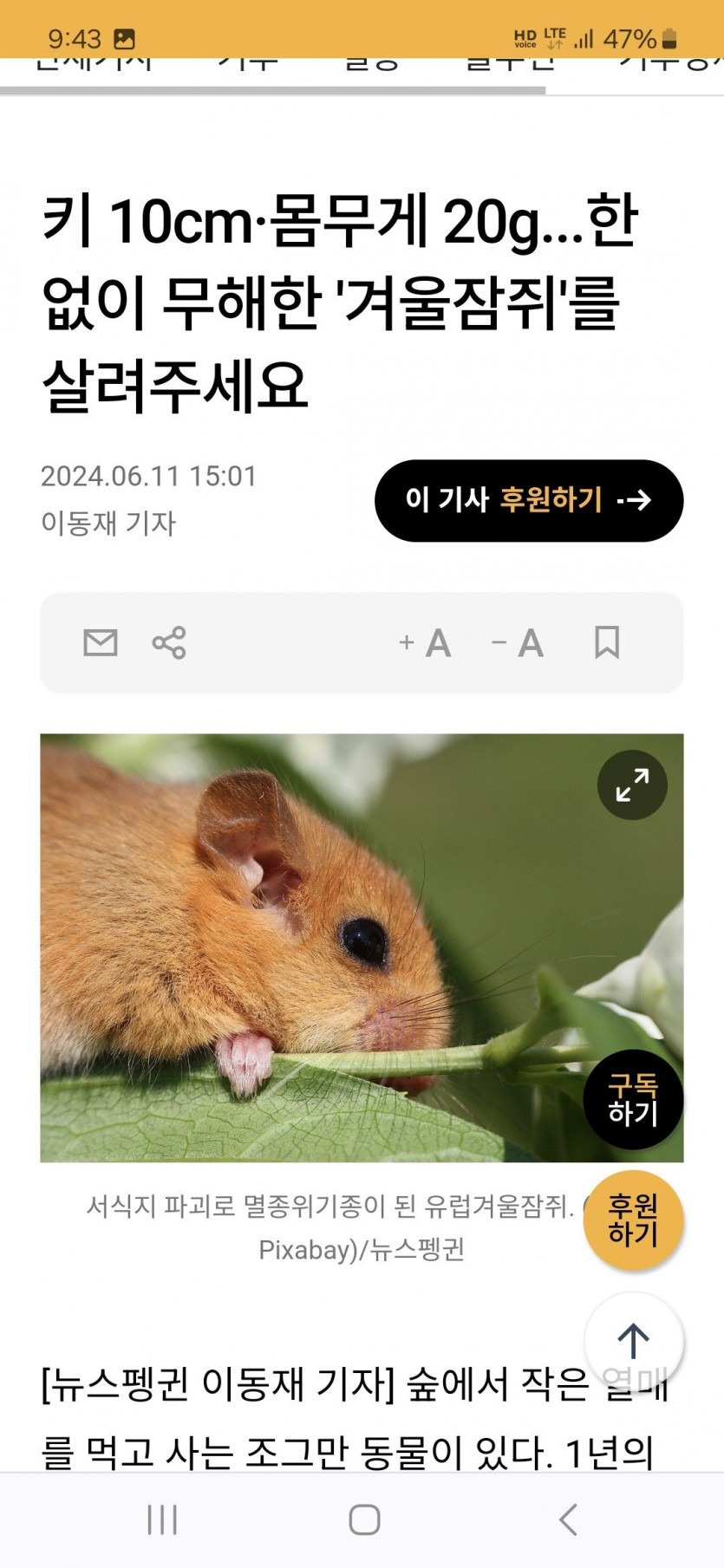
Task: Decrease the article font size
Action: [x=519, y=643]
